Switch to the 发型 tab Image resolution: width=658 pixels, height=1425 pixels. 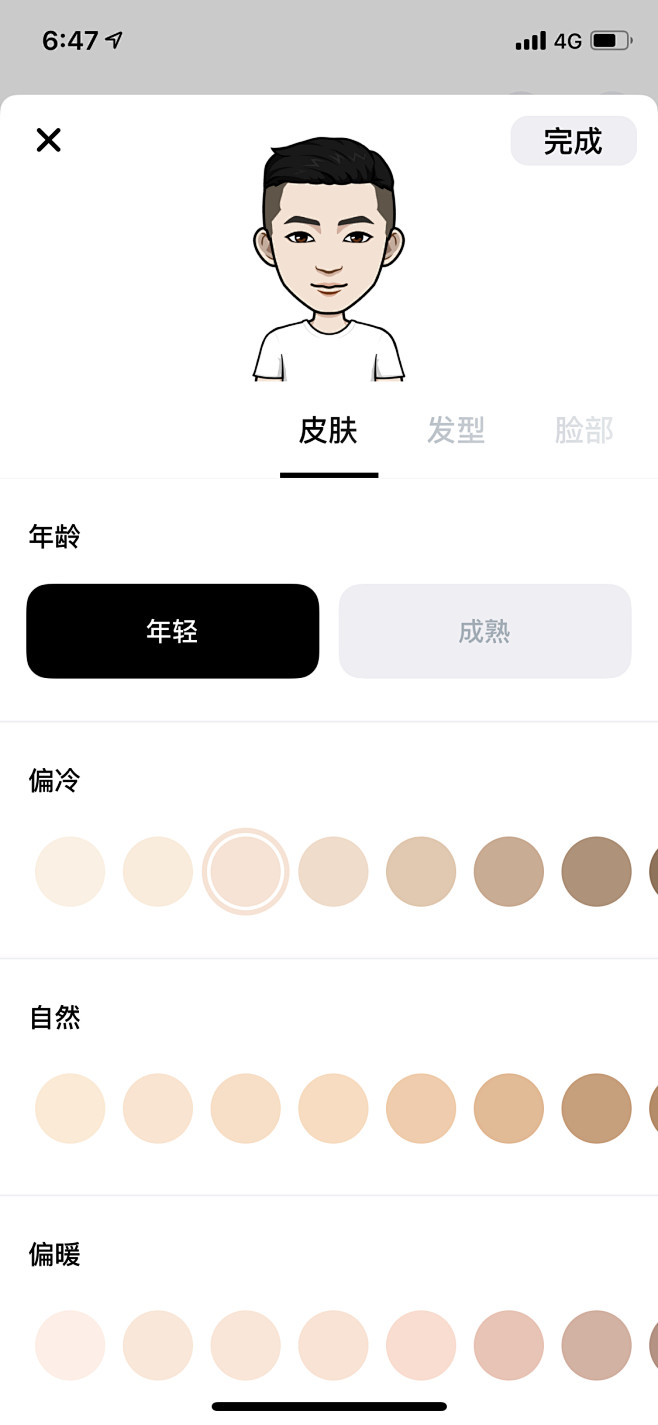(456, 430)
